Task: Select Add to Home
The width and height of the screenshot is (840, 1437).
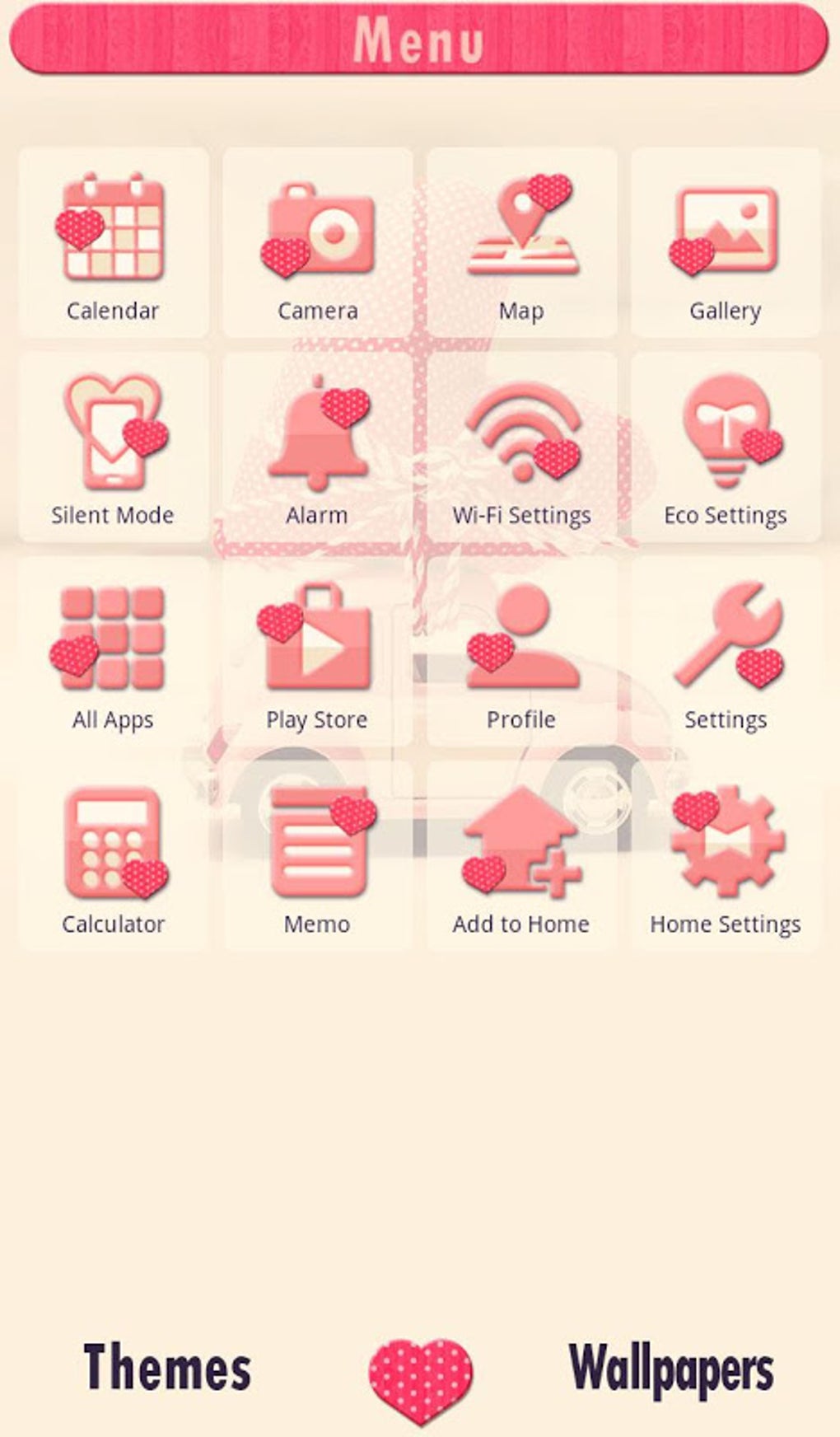Action: (x=521, y=856)
